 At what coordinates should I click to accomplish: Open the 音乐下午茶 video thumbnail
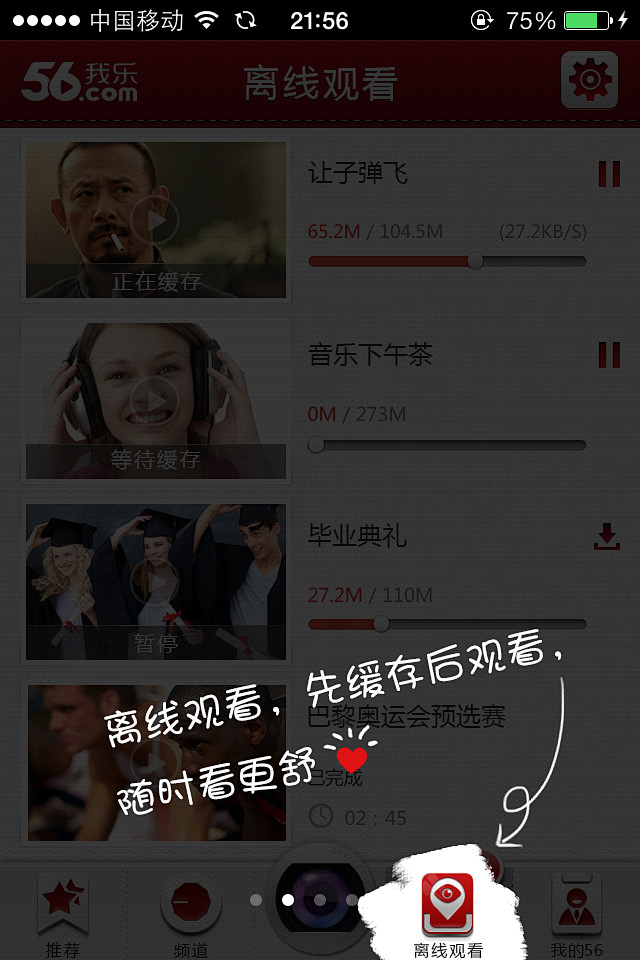coord(156,400)
